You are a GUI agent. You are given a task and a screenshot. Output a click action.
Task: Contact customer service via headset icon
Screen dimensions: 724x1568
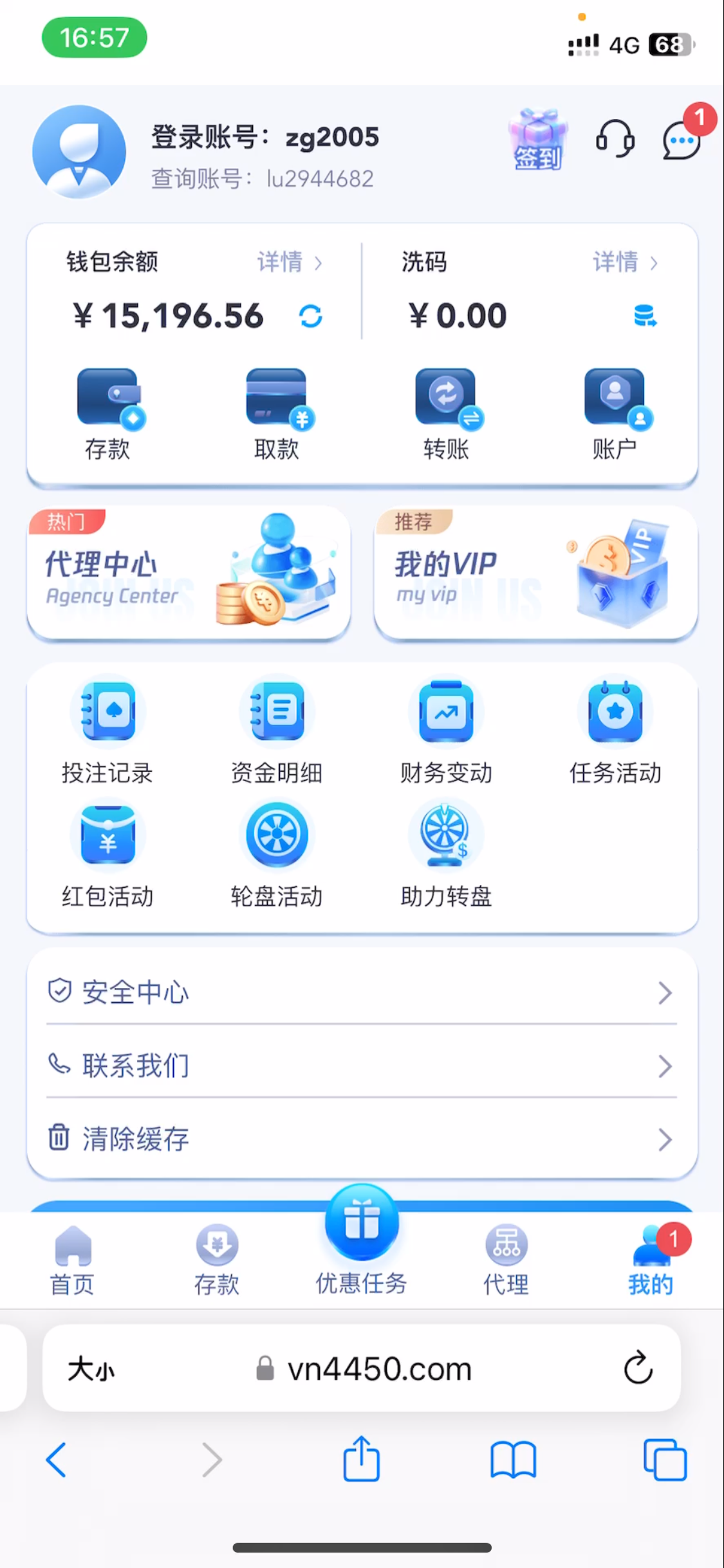coord(615,138)
